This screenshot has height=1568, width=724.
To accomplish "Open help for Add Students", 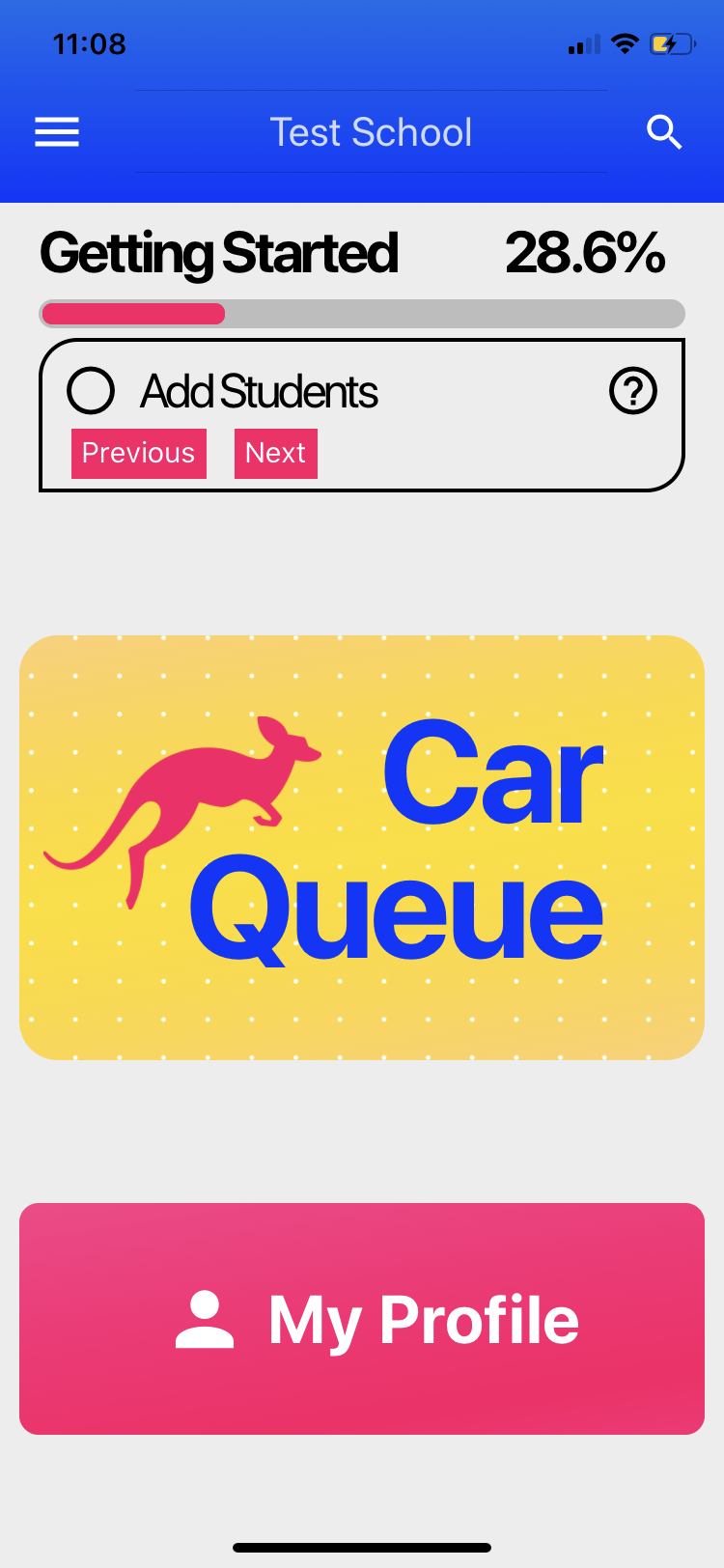I will coord(633,391).
